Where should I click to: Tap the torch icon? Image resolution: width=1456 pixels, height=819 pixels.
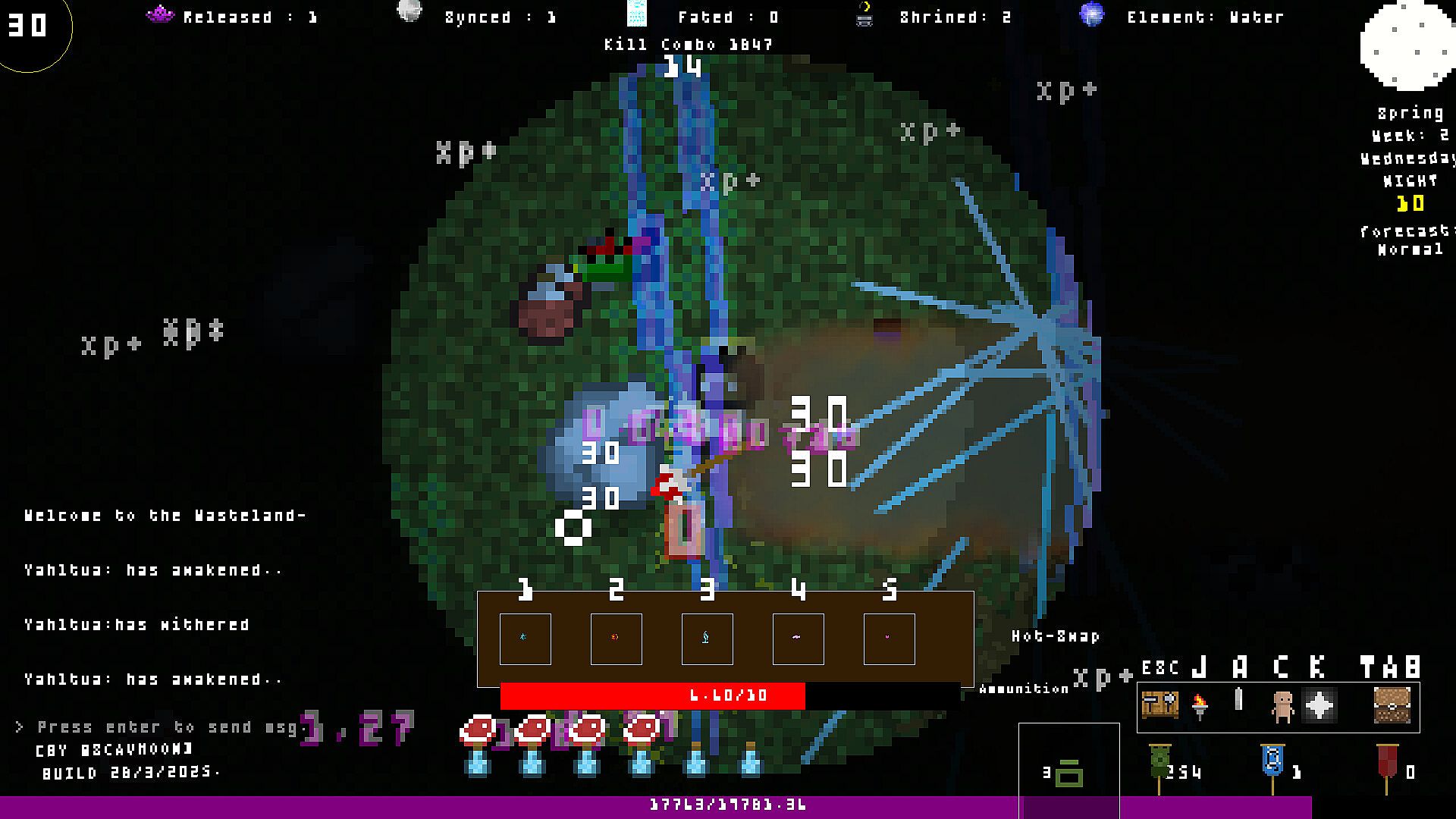1200,706
